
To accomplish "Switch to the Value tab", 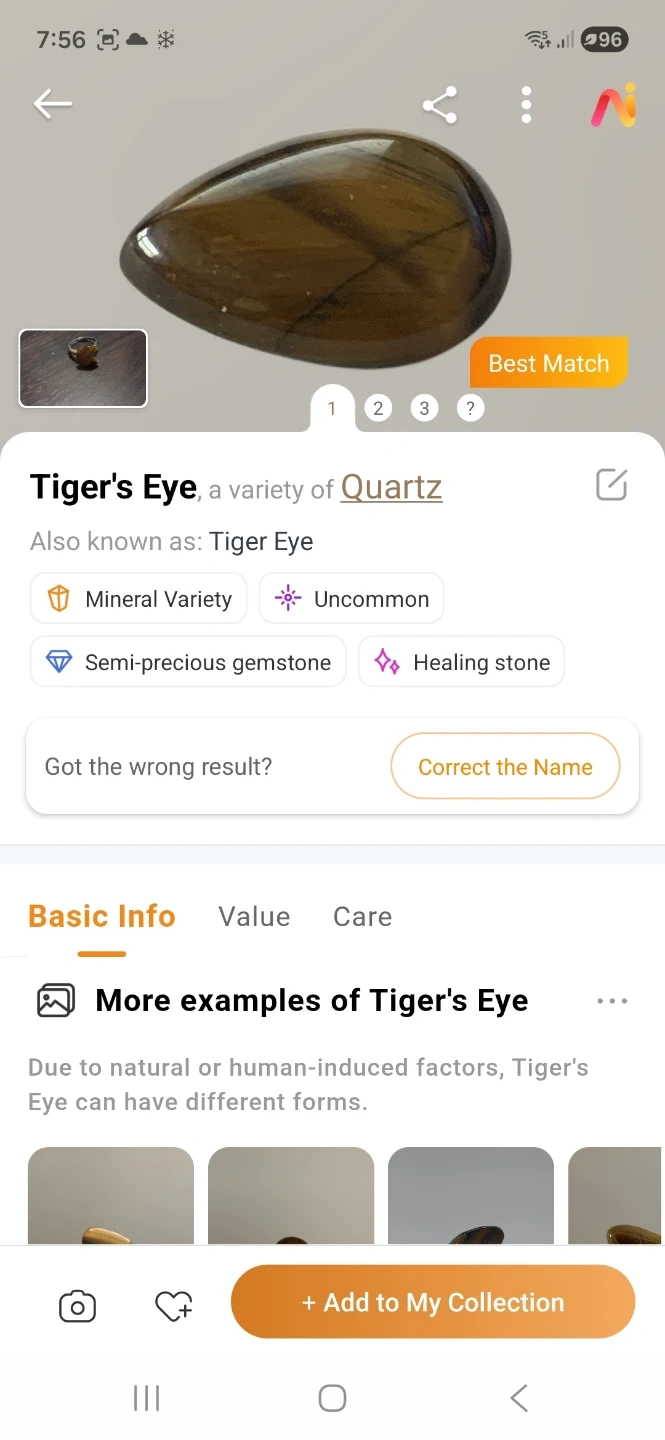I will 254,917.
